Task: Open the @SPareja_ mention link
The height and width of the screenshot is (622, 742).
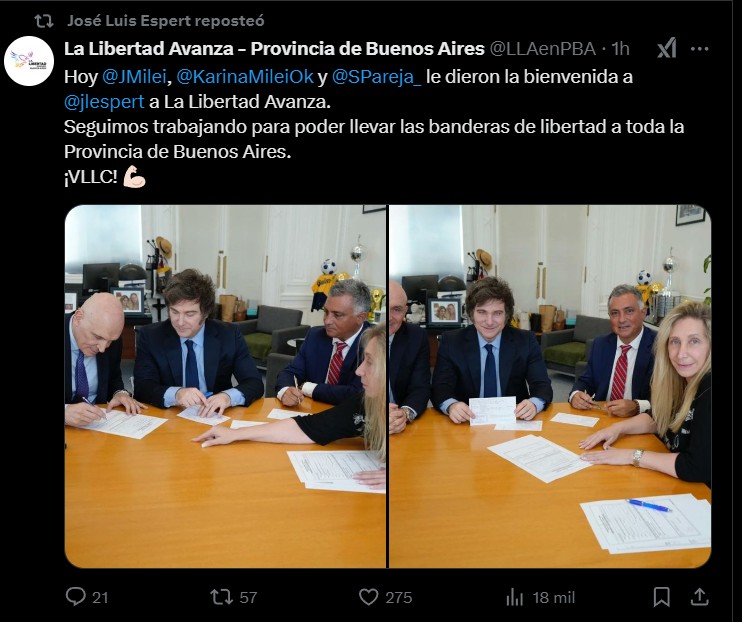Action: click(x=377, y=77)
